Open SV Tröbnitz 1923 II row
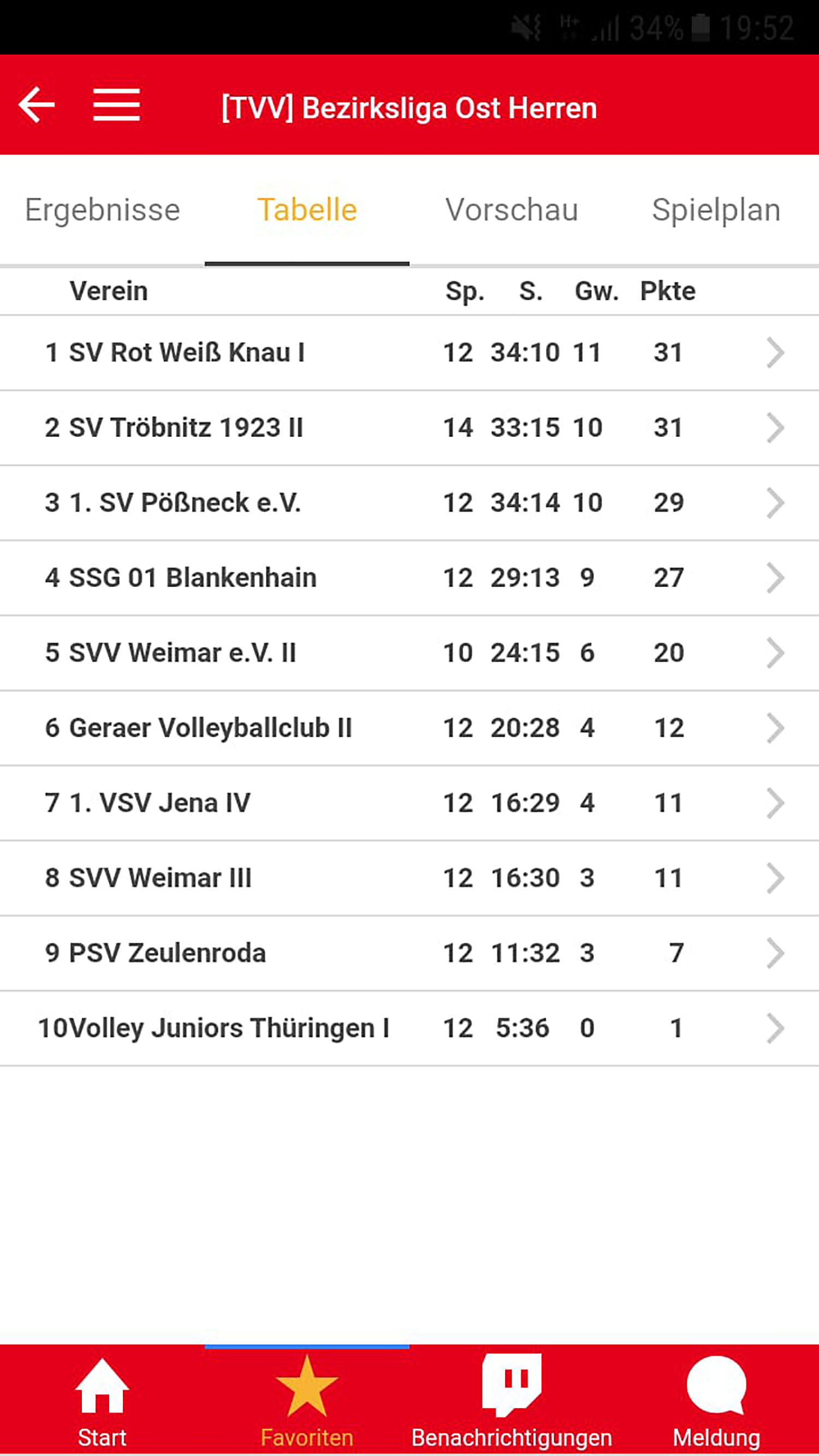Viewport: 819px width, 1456px height. click(x=409, y=428)
